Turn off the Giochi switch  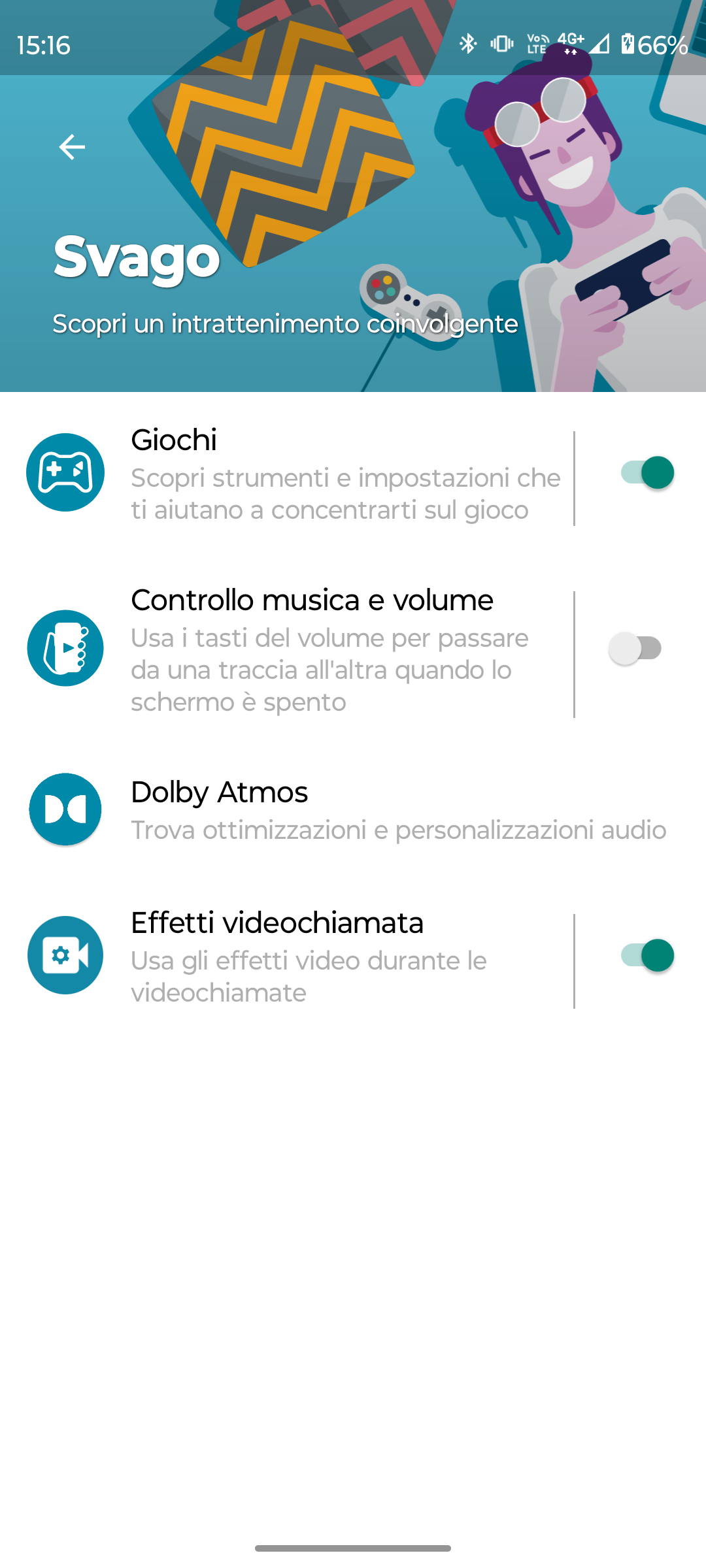(647, 472)
